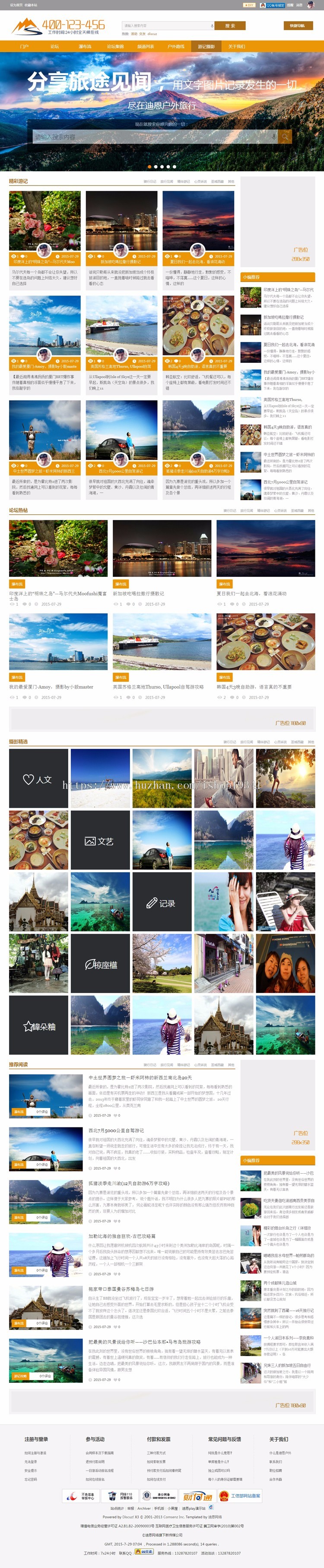The image size is (324, 1568).
Task: Select the first carousel indicator dot
Action: (x=149, y=166)
